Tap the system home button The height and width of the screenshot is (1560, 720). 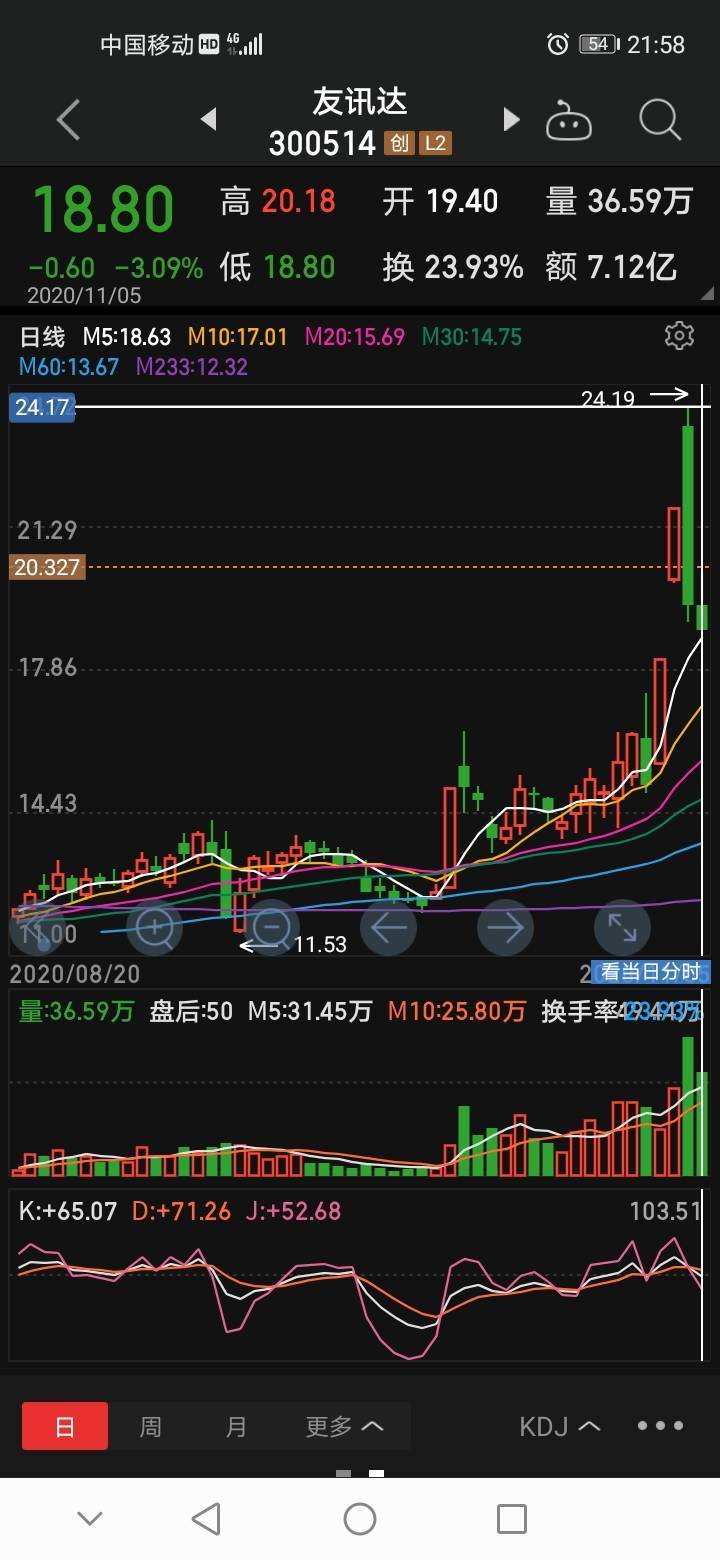[360, 1519]
